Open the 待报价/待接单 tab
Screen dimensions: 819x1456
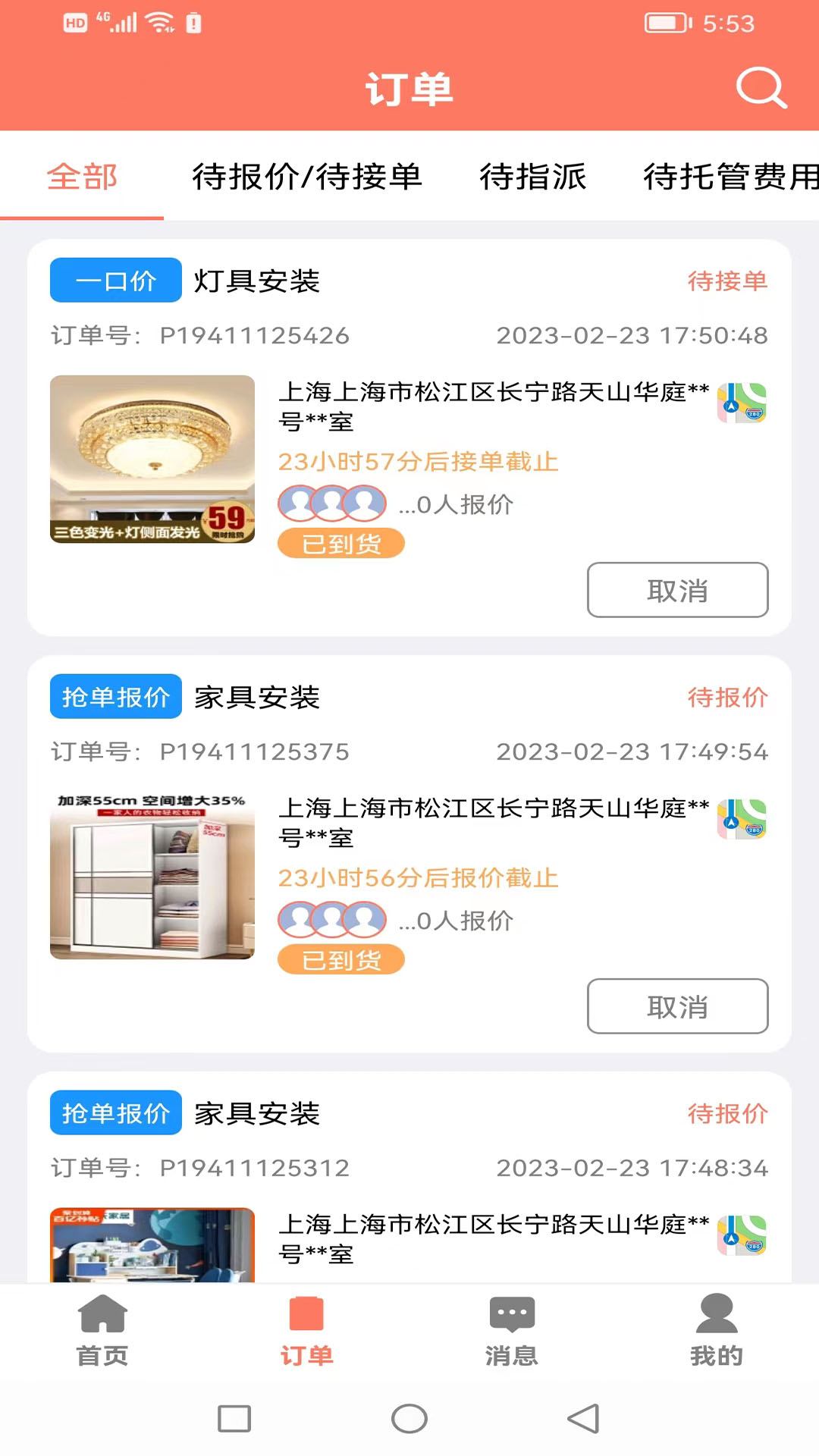308,177
